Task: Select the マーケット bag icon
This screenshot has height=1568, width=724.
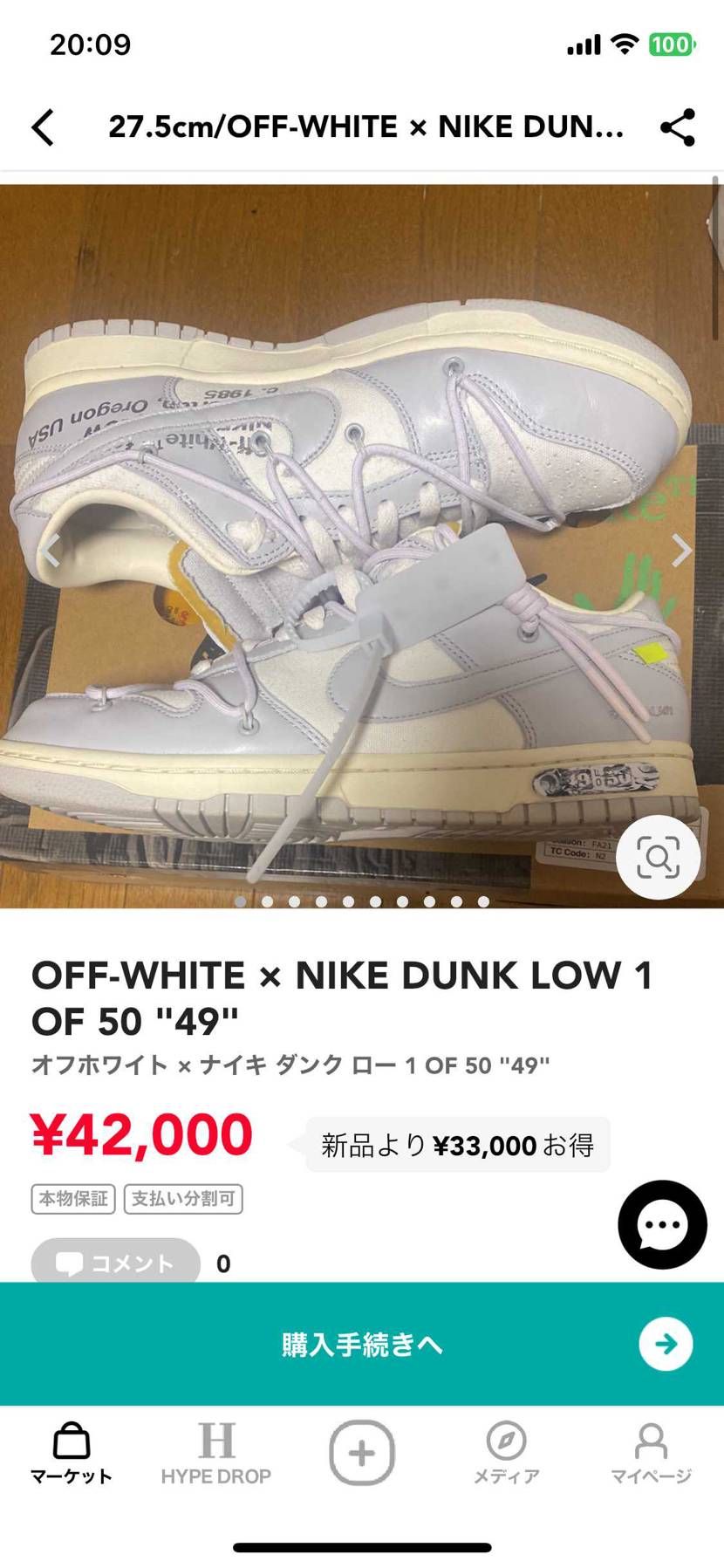Action: (x=71, y=1444)
